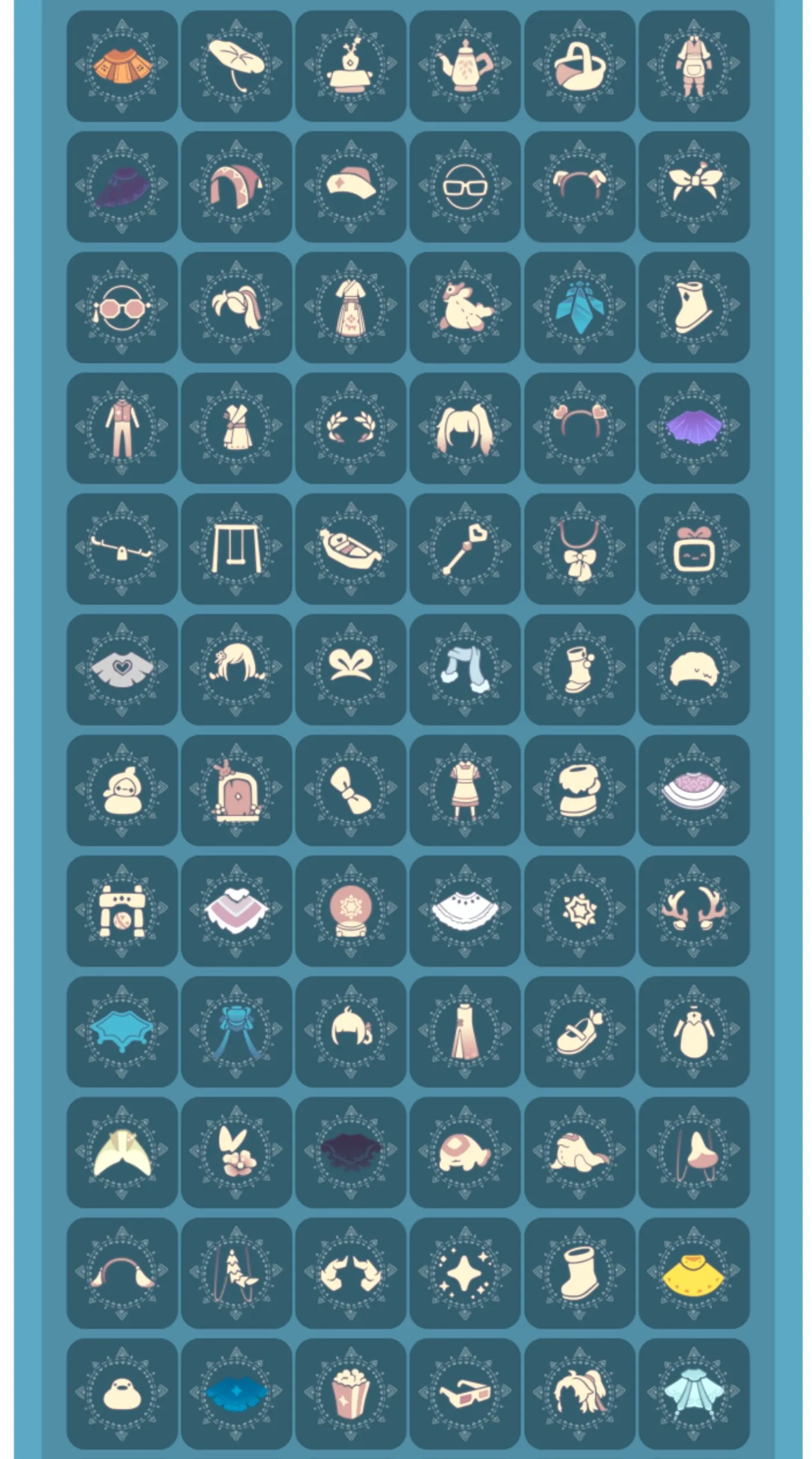Image resolution: width=812 pixels, height=1459 pixels.
Task: Open the TV-face mask with bow
Action: [x=694, y=548]
